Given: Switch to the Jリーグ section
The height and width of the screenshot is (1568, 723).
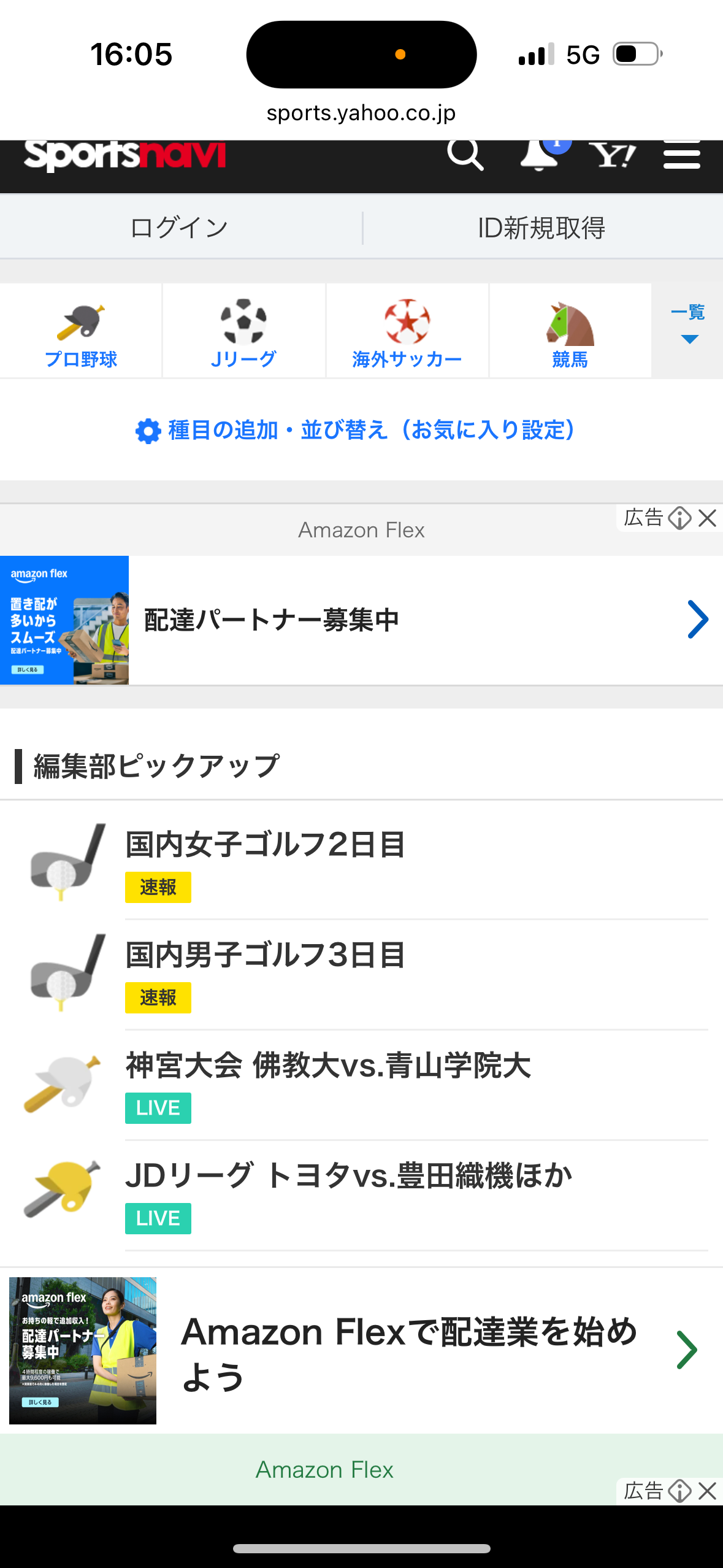Looking at the screenshot, I should click(243, 332).
